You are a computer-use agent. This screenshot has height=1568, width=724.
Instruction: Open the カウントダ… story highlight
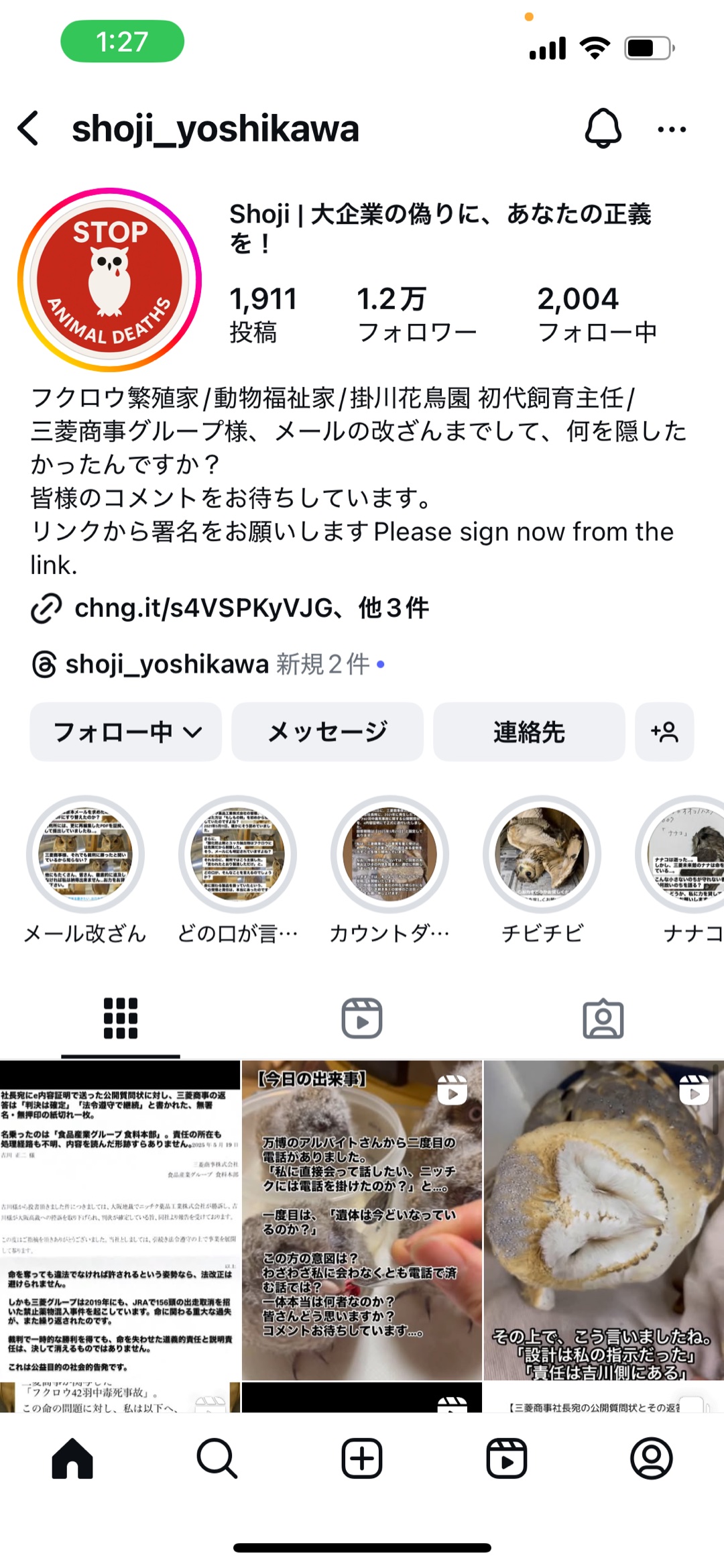[x=389, y=854]
